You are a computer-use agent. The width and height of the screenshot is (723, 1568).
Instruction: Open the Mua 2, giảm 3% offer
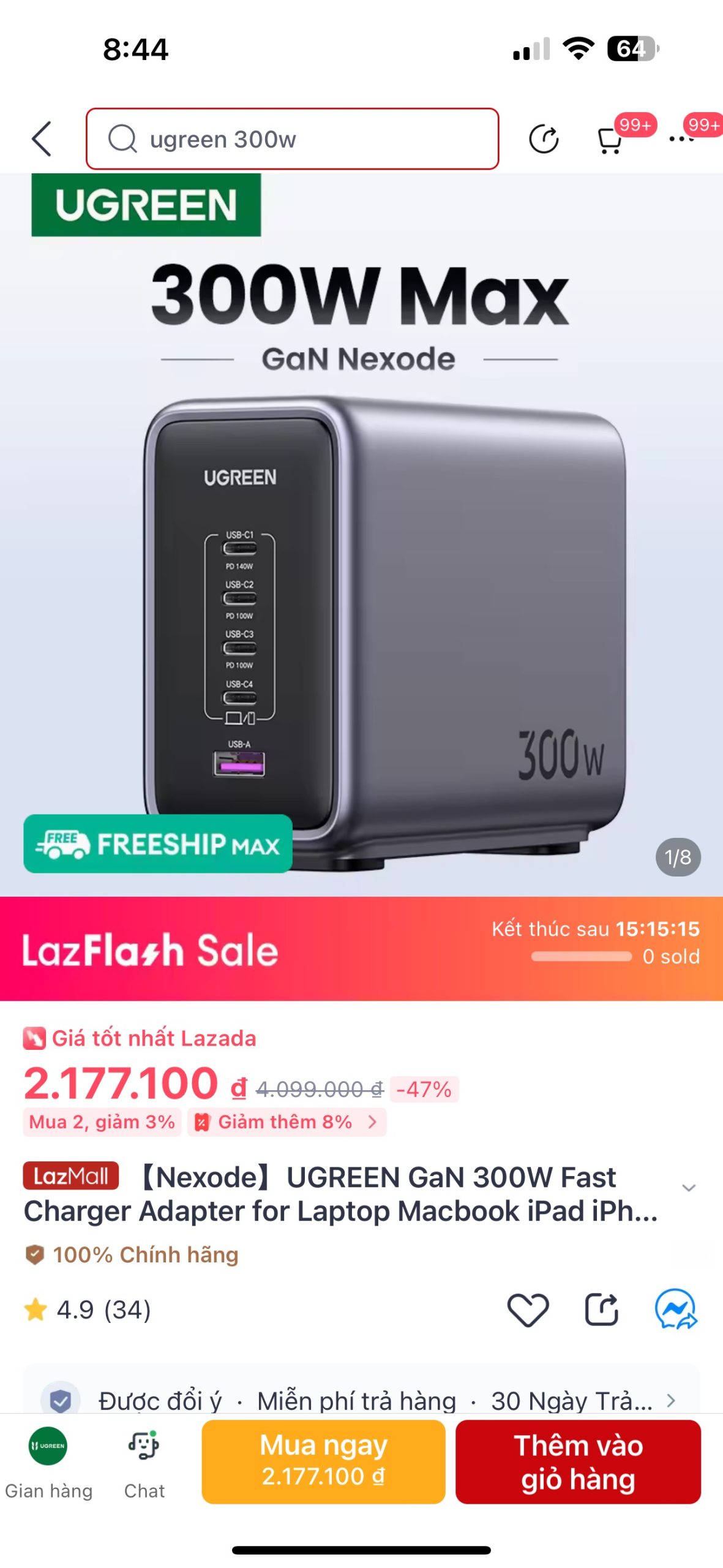click(x=102, y=1121)
